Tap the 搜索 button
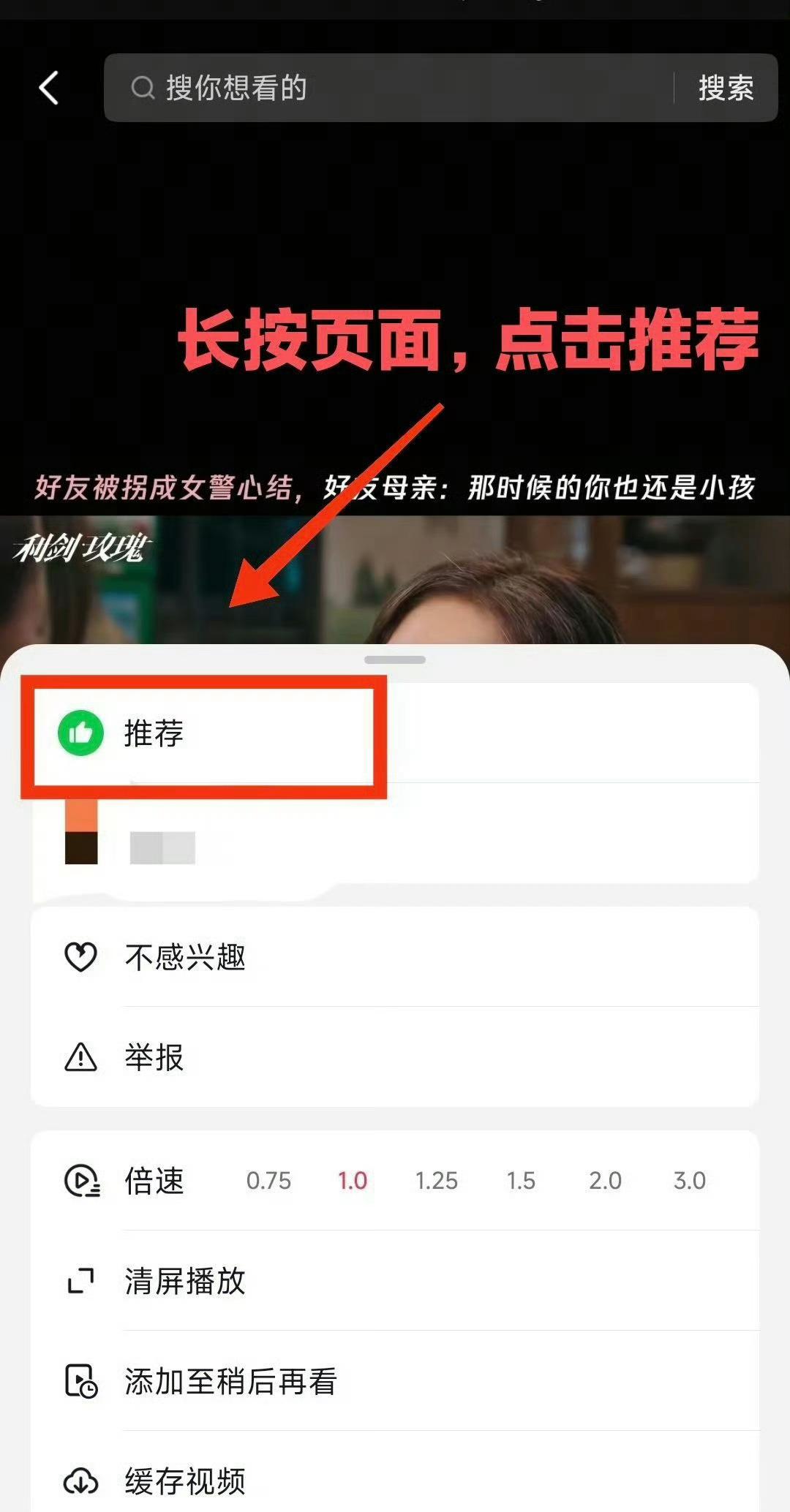 pyautogui.click(x=726, y=88)
